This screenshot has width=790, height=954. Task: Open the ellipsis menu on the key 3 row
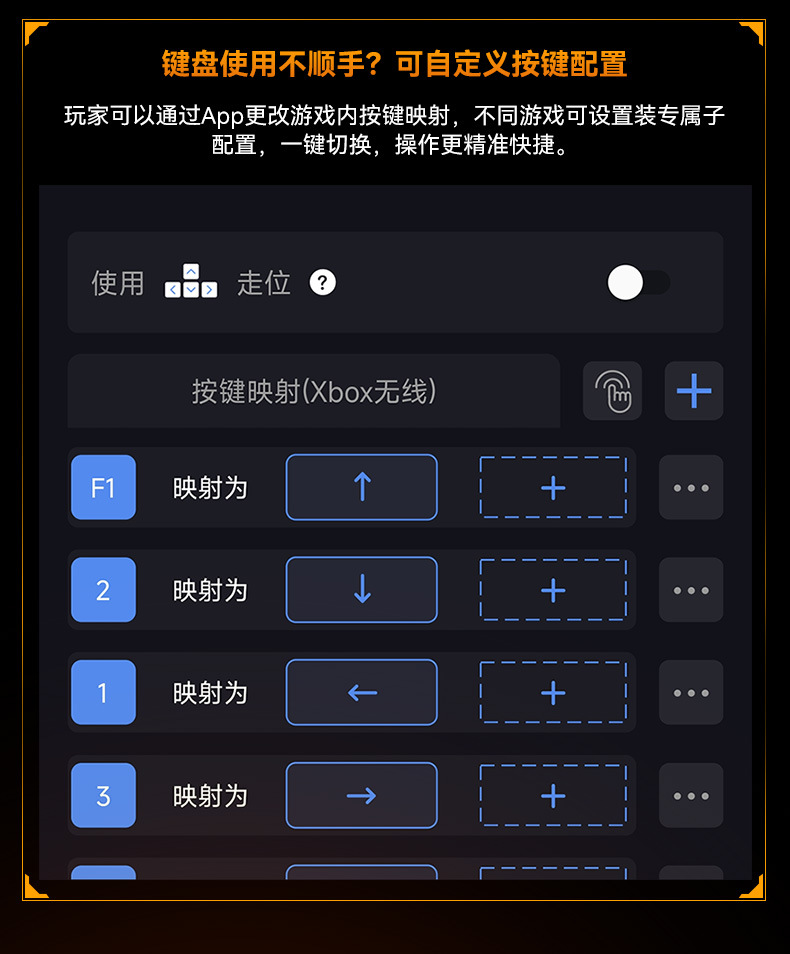tap(690, 795)
